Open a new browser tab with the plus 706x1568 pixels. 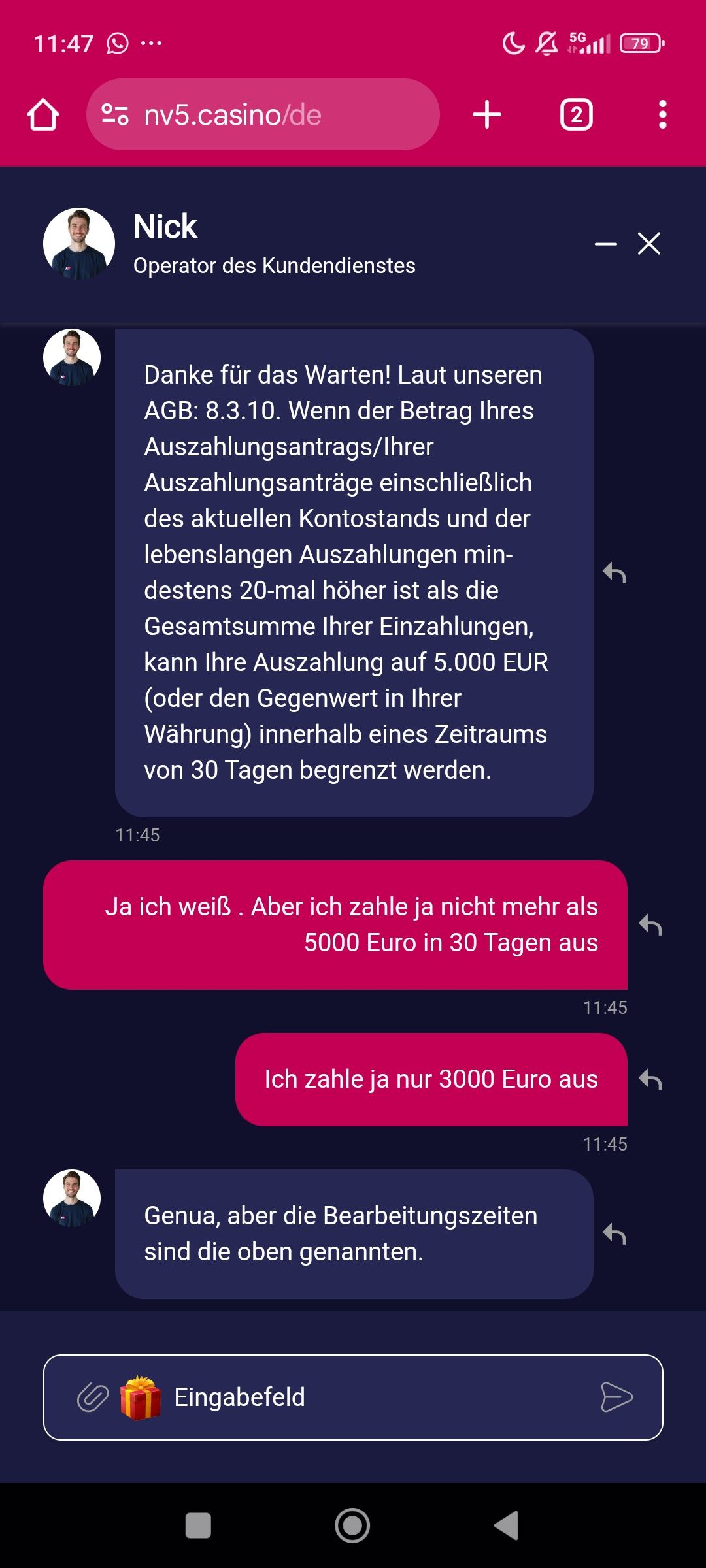click(x=486, y=114)
